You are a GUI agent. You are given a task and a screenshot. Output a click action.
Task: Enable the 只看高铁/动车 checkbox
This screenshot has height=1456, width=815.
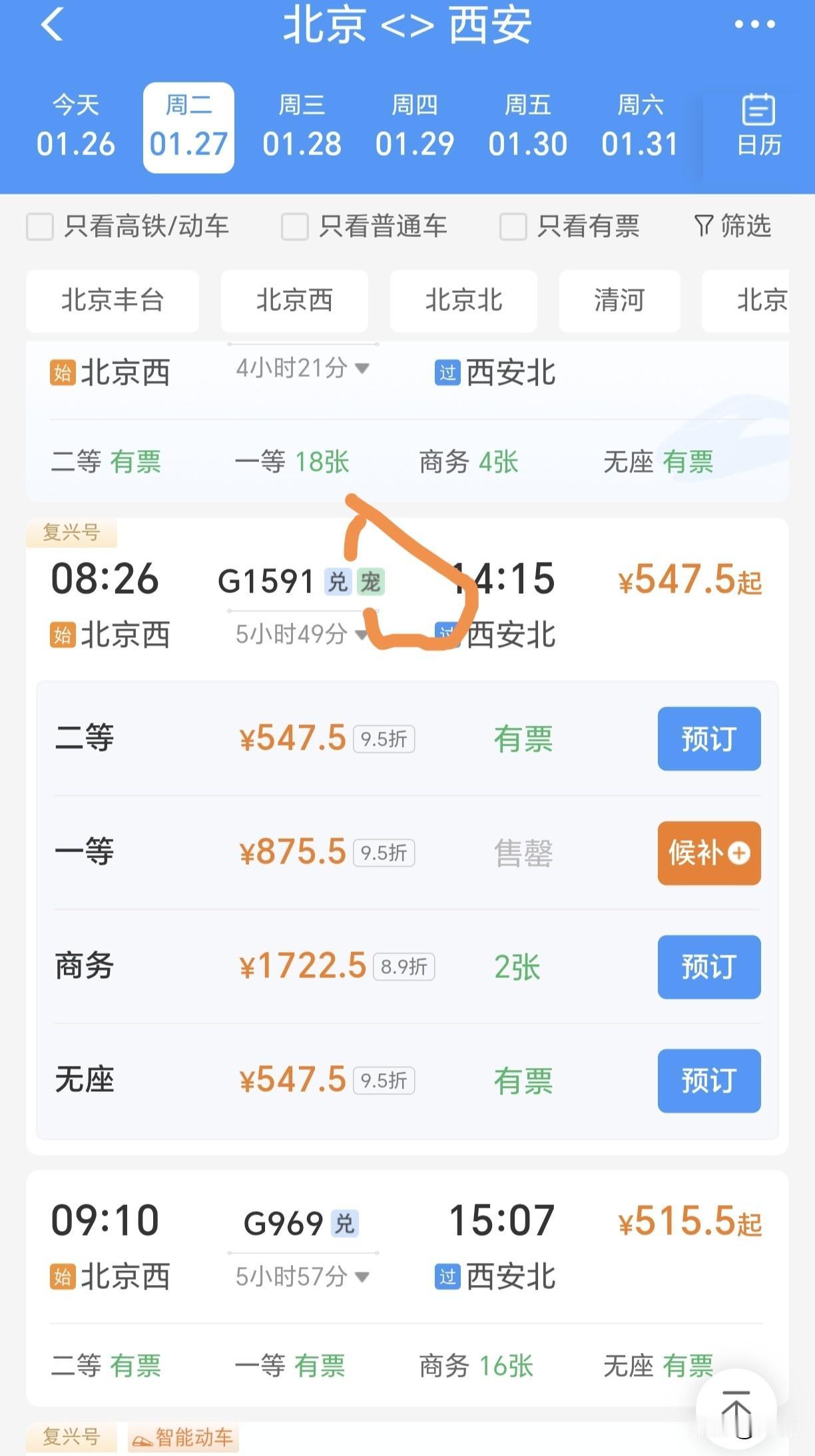pyautogui.click(x=41, y=227)
